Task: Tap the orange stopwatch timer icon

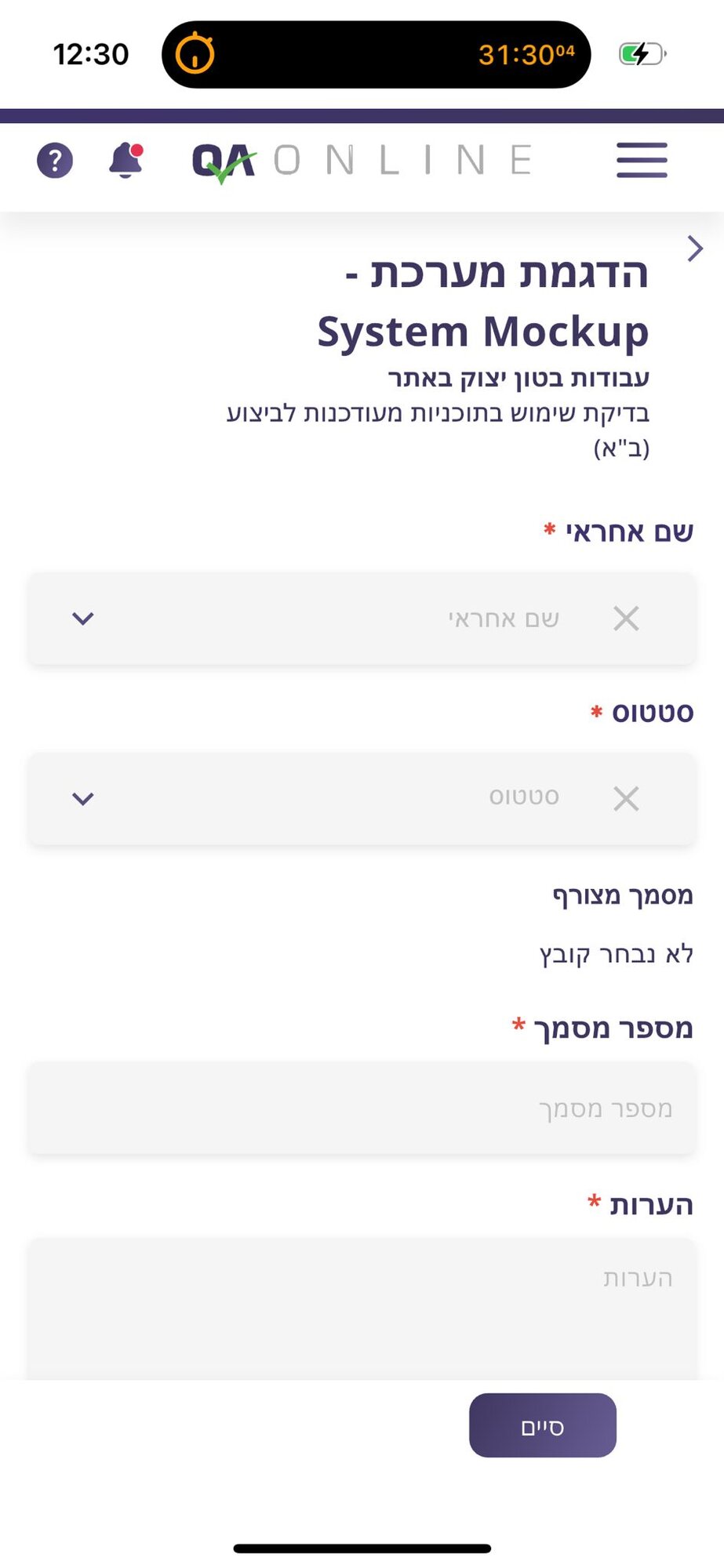Action: [198, 53]
